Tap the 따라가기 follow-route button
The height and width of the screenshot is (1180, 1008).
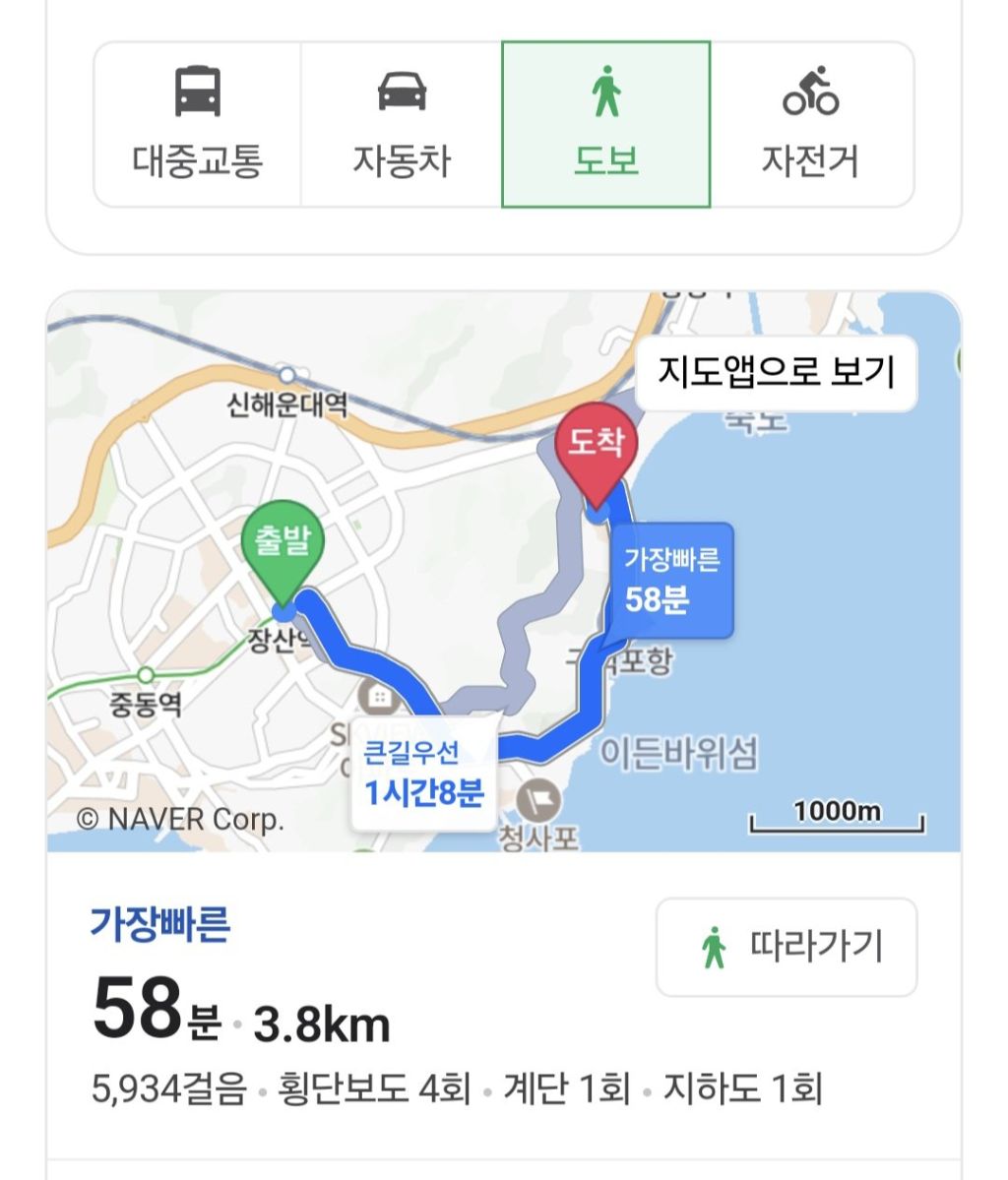click(x=787, y=947)
